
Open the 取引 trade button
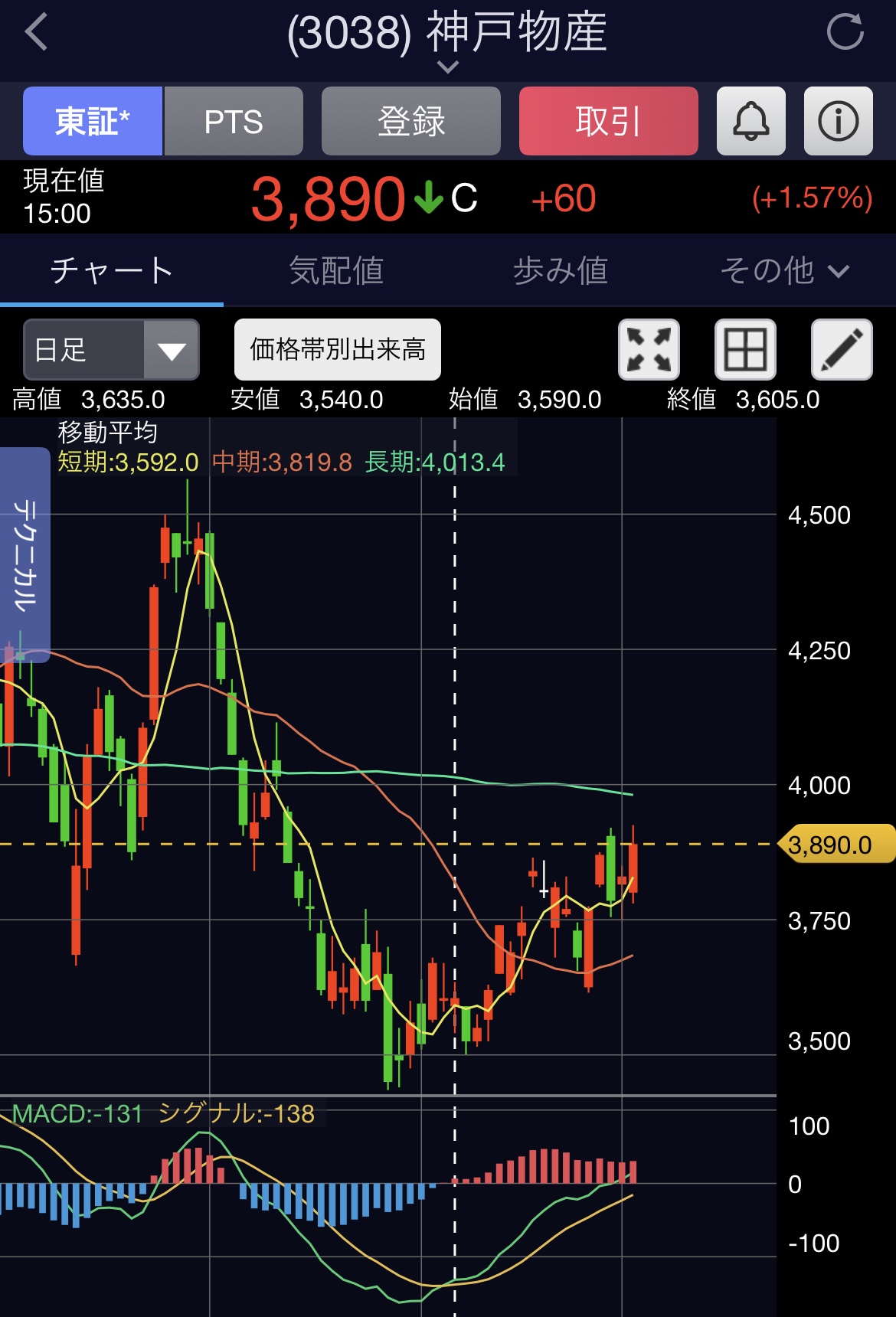(608, 121)
